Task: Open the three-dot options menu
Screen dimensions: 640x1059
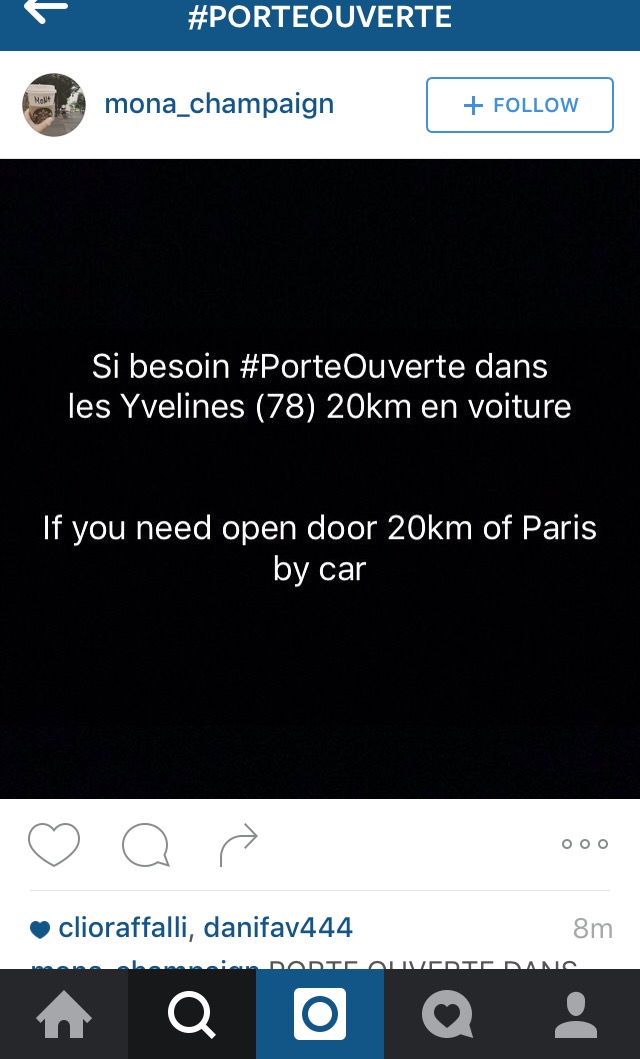Action: point(585,844)
